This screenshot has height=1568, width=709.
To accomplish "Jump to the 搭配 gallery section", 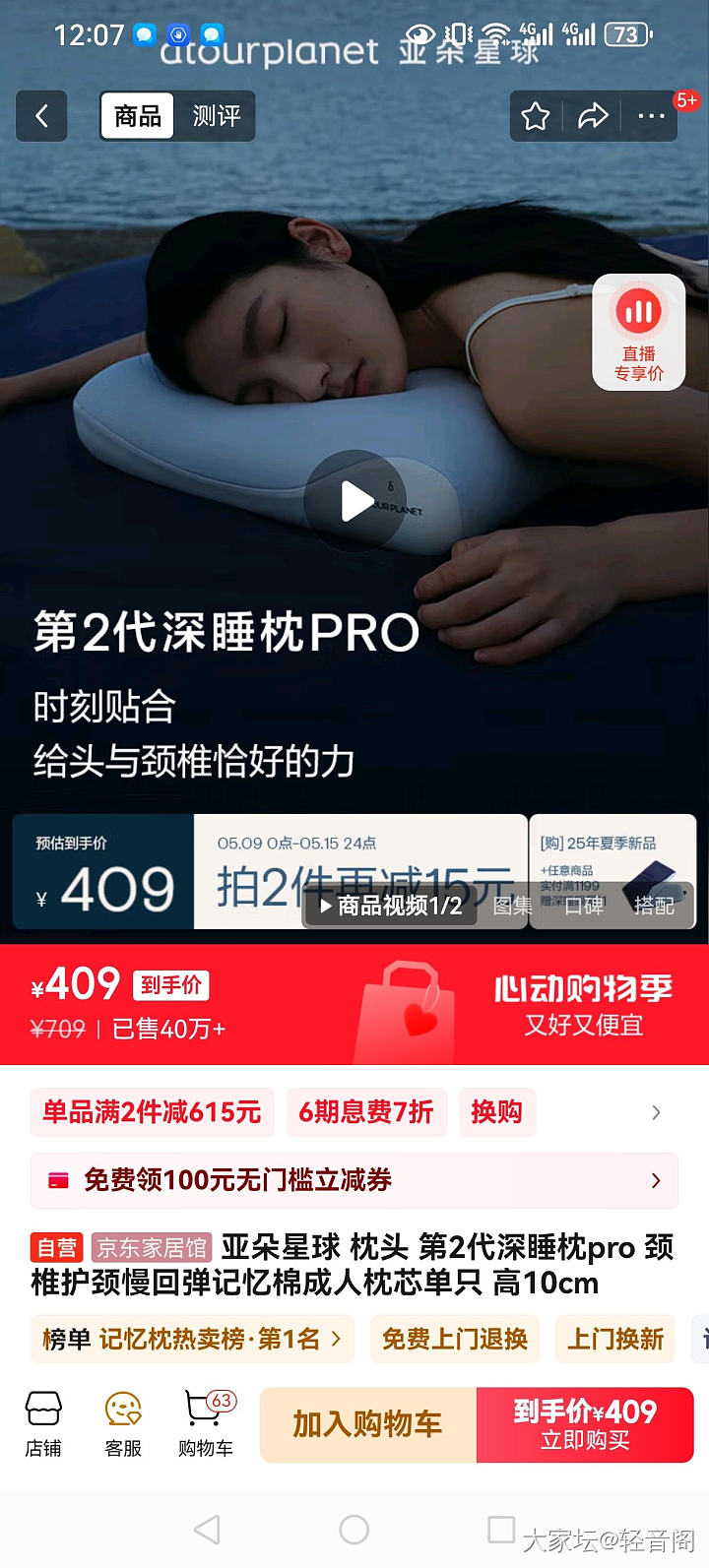I will [x=654, y=906].
